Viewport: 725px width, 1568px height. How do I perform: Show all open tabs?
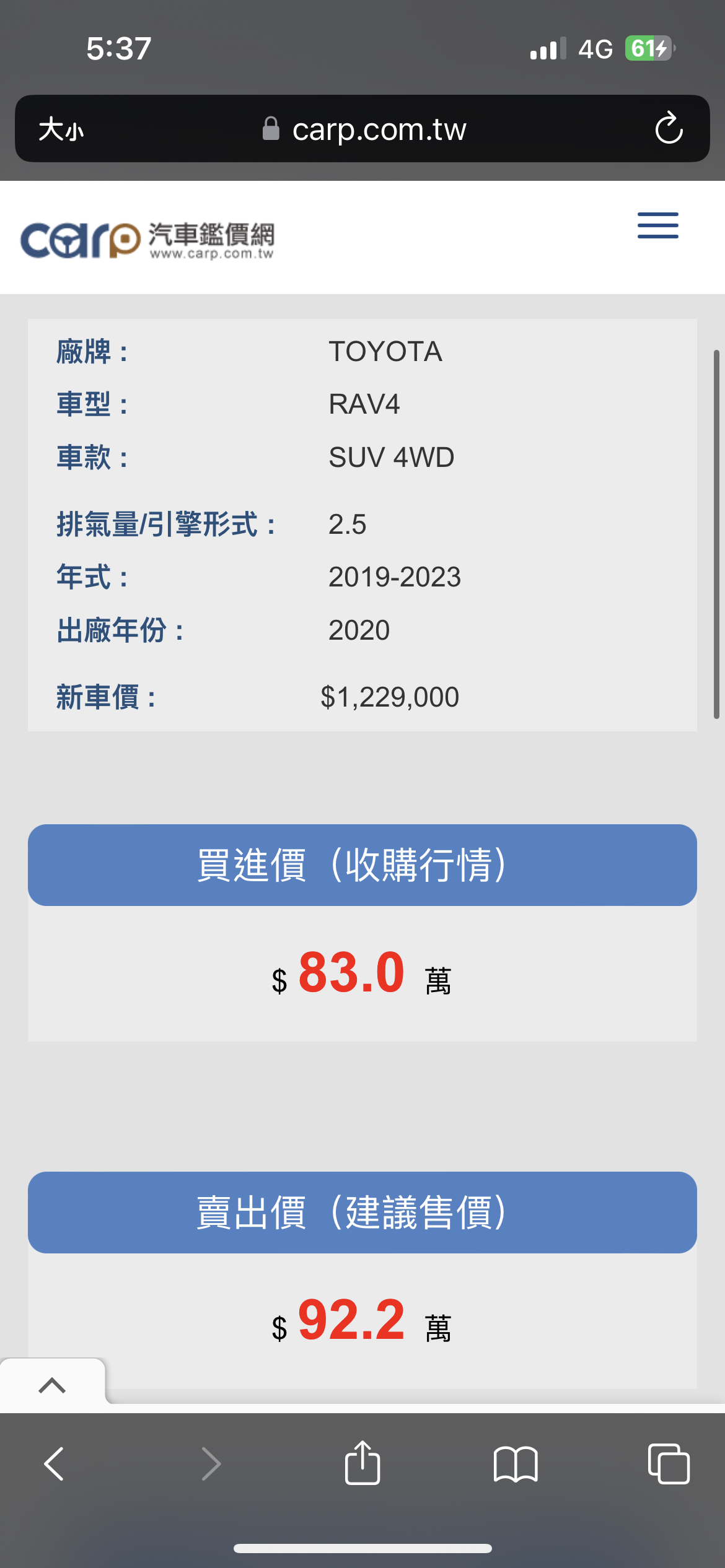coord(669,1464)
